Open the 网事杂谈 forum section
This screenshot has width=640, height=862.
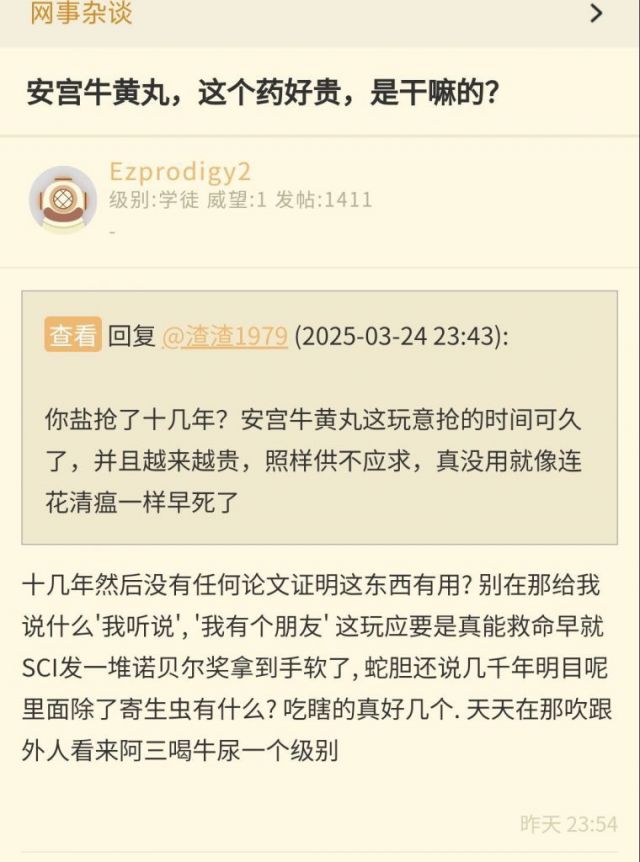81,14
